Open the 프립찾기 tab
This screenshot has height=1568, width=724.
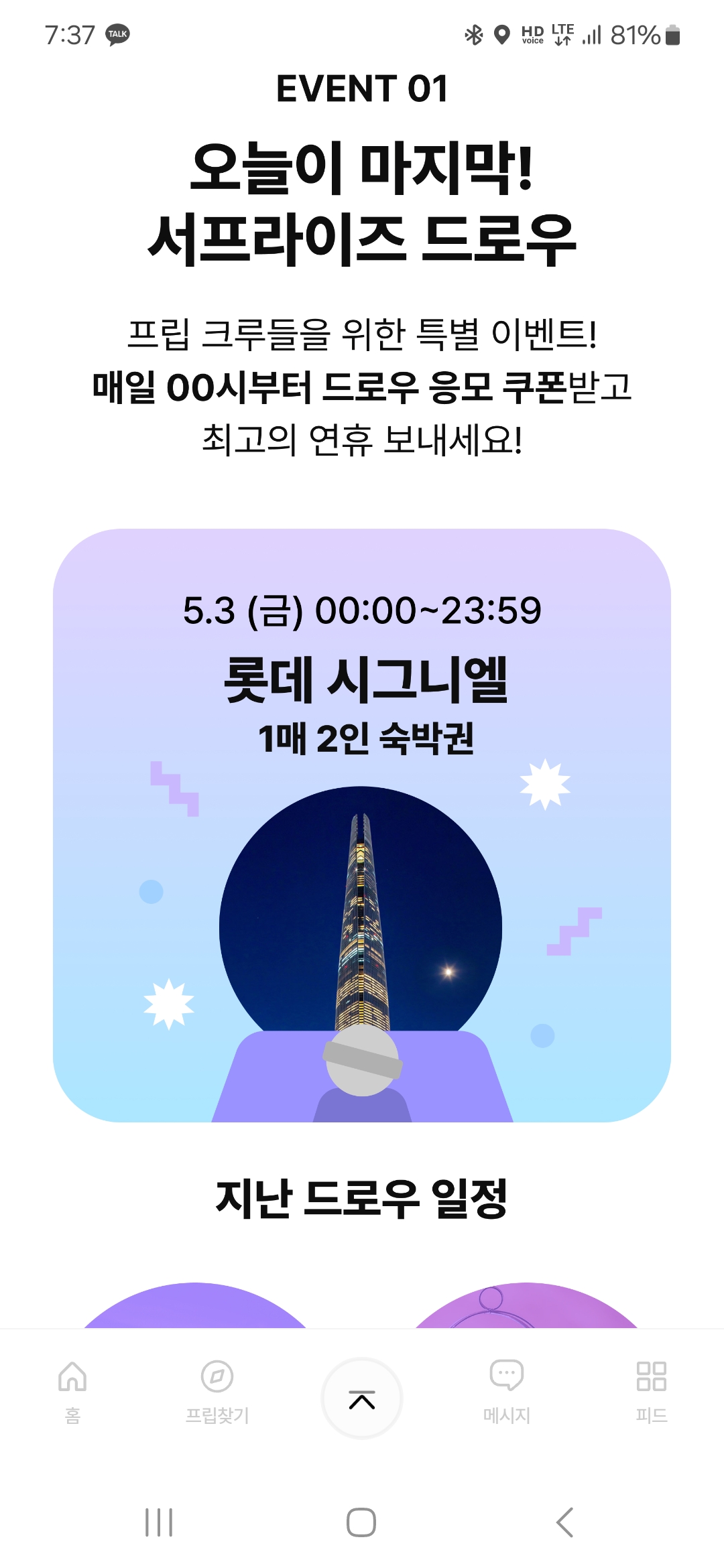pos(217,1390)
